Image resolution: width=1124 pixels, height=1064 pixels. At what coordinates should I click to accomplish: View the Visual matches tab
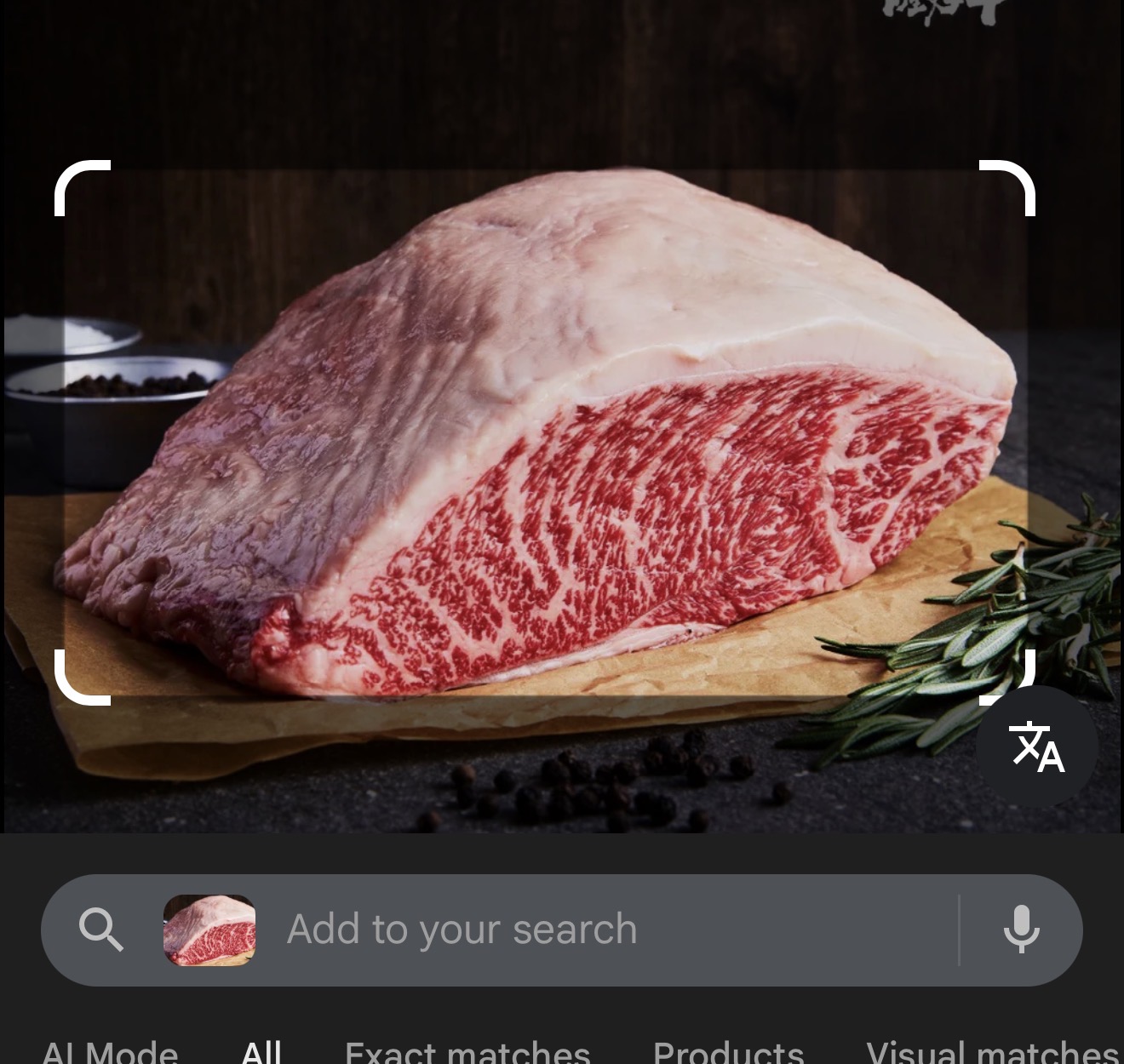pos(992,1053)
